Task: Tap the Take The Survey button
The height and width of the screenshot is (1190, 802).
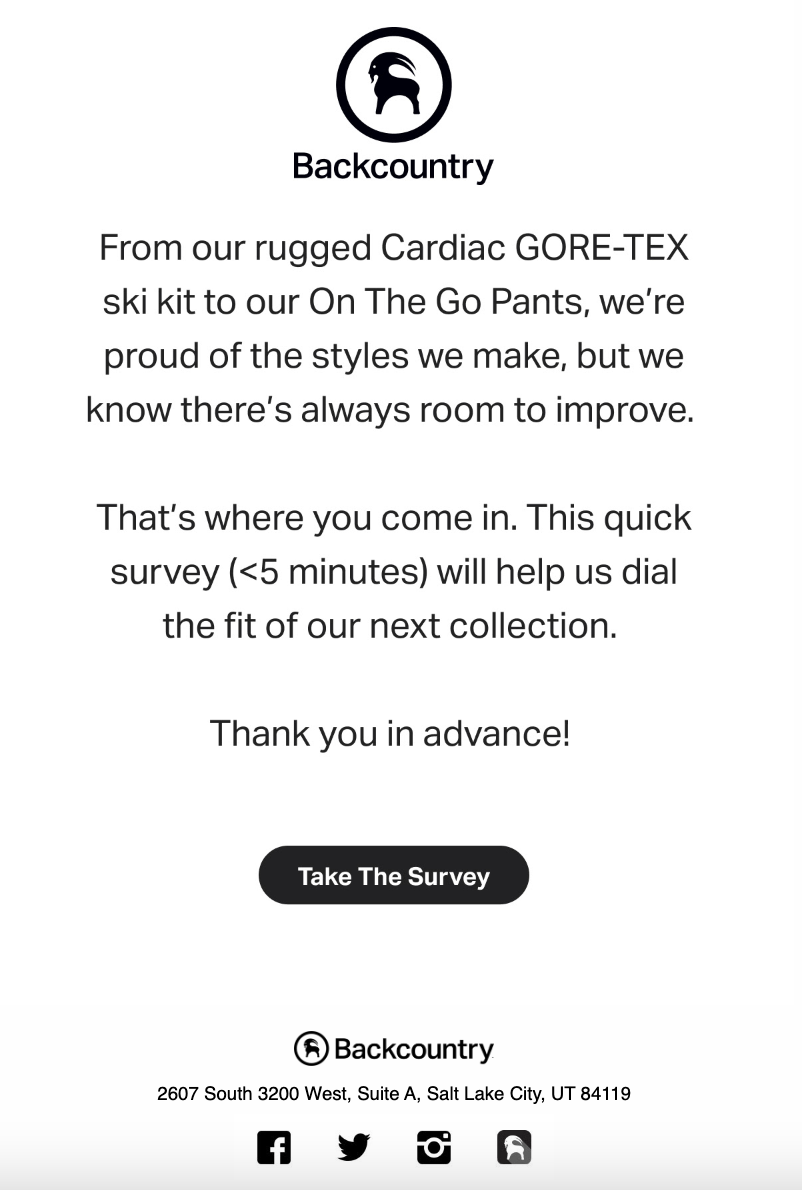Action: (x=393, y=876)
